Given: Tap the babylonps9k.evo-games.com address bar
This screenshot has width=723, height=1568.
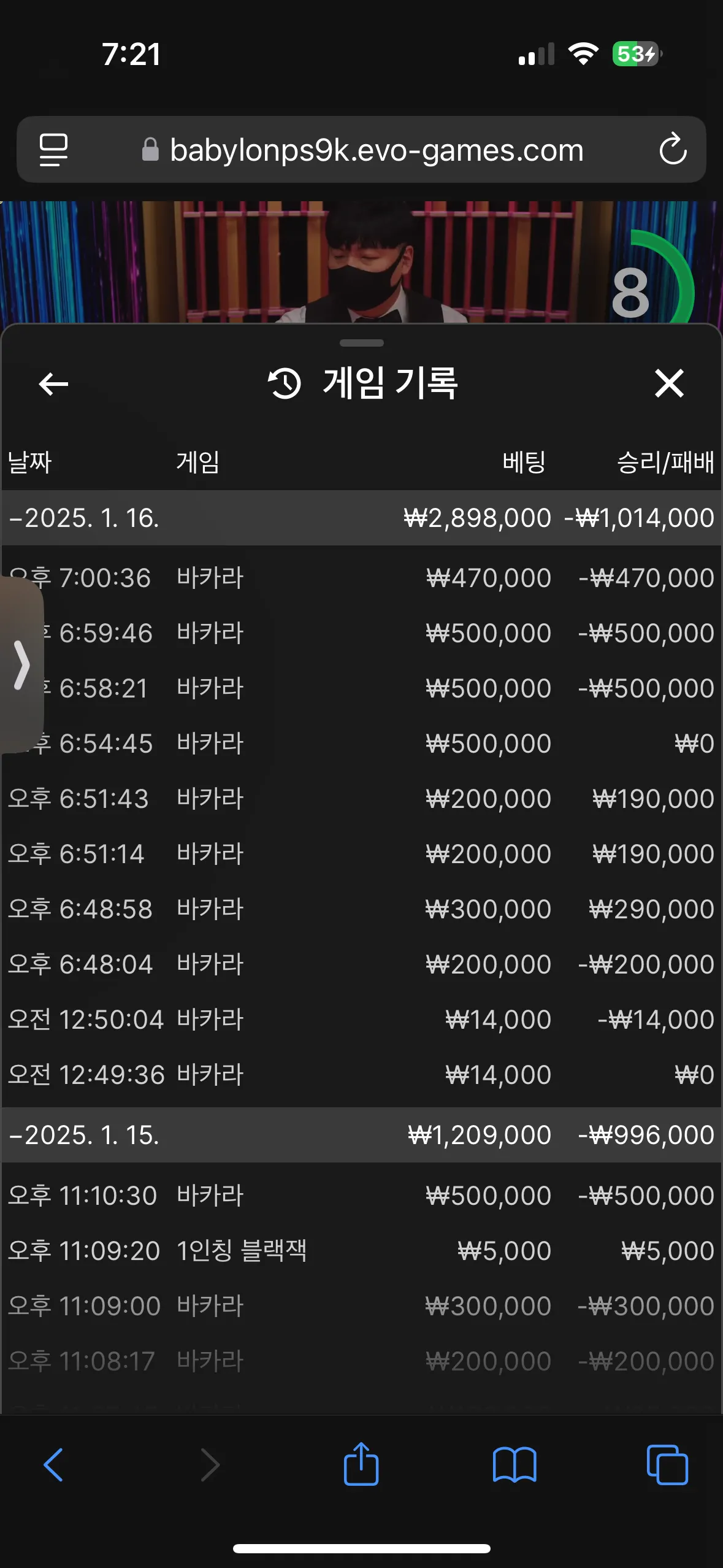Looking at the screenshot, I should pyautogui.click(x=362, y=149).
